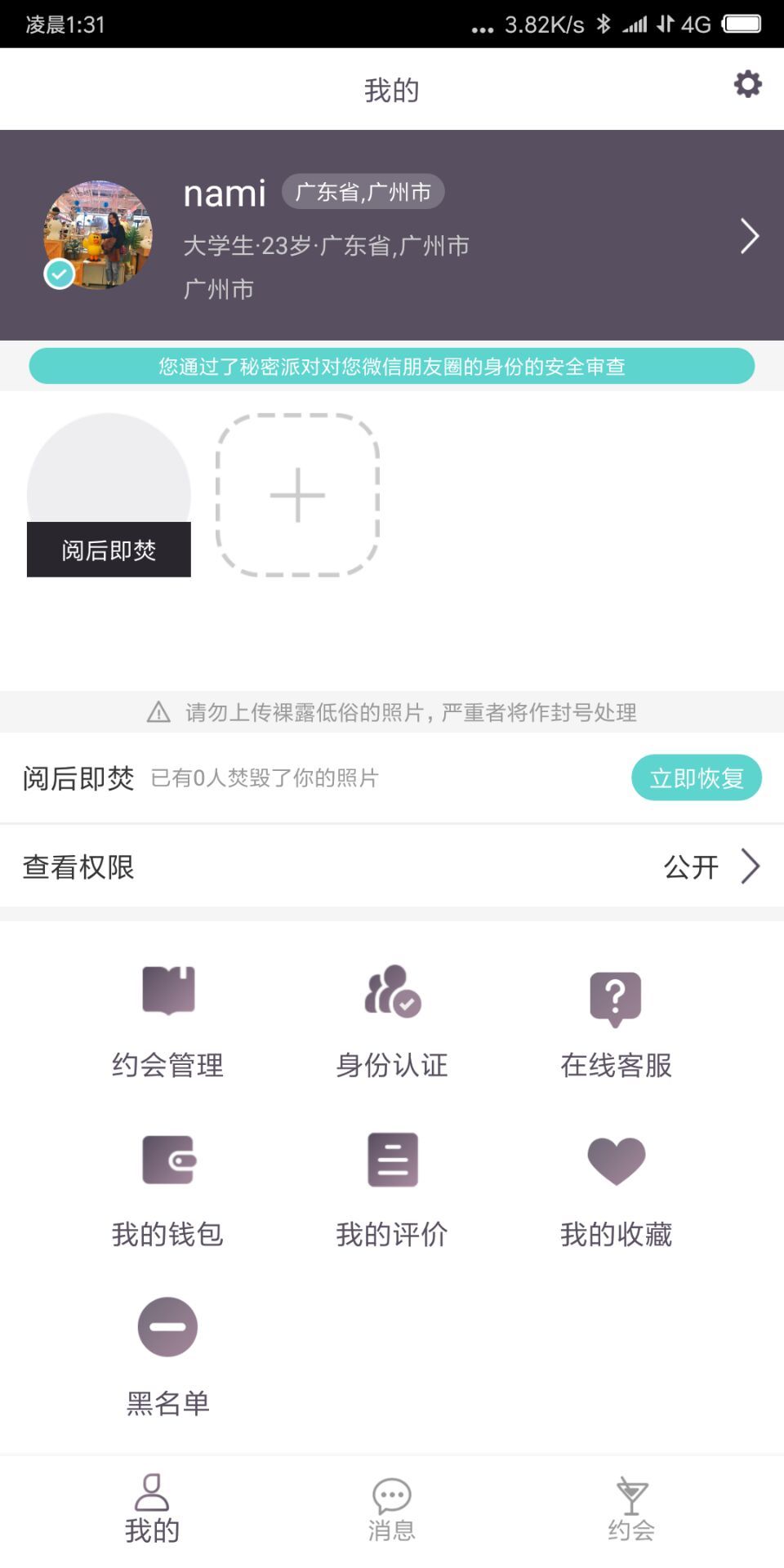Contact 在线客服

point(616,1021)
